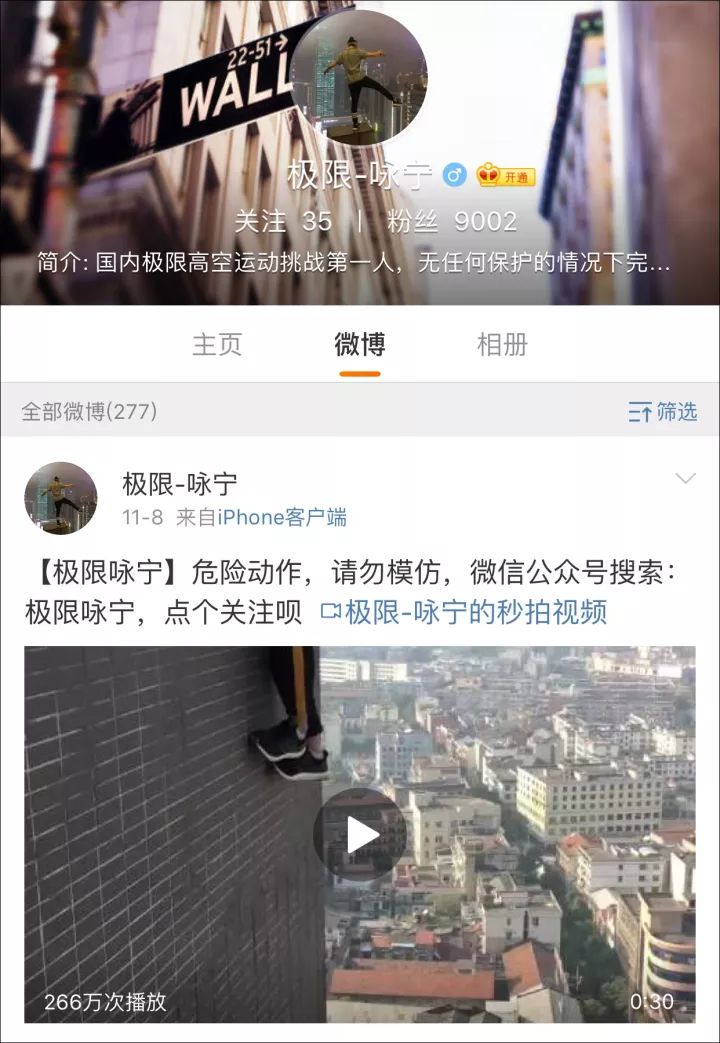Play the 0:30 rooftop video

360,834
